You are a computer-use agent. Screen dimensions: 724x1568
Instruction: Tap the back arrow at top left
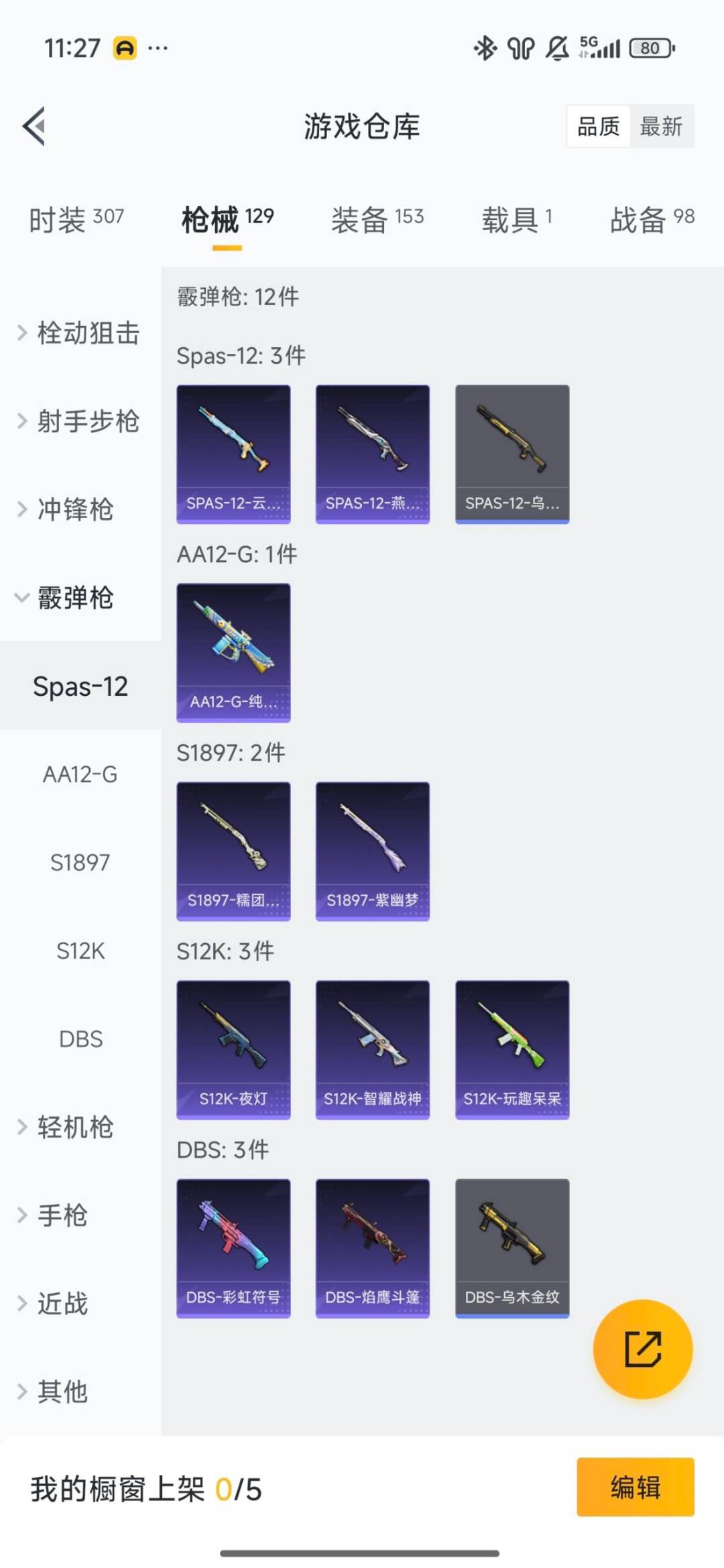pos(36,127)
